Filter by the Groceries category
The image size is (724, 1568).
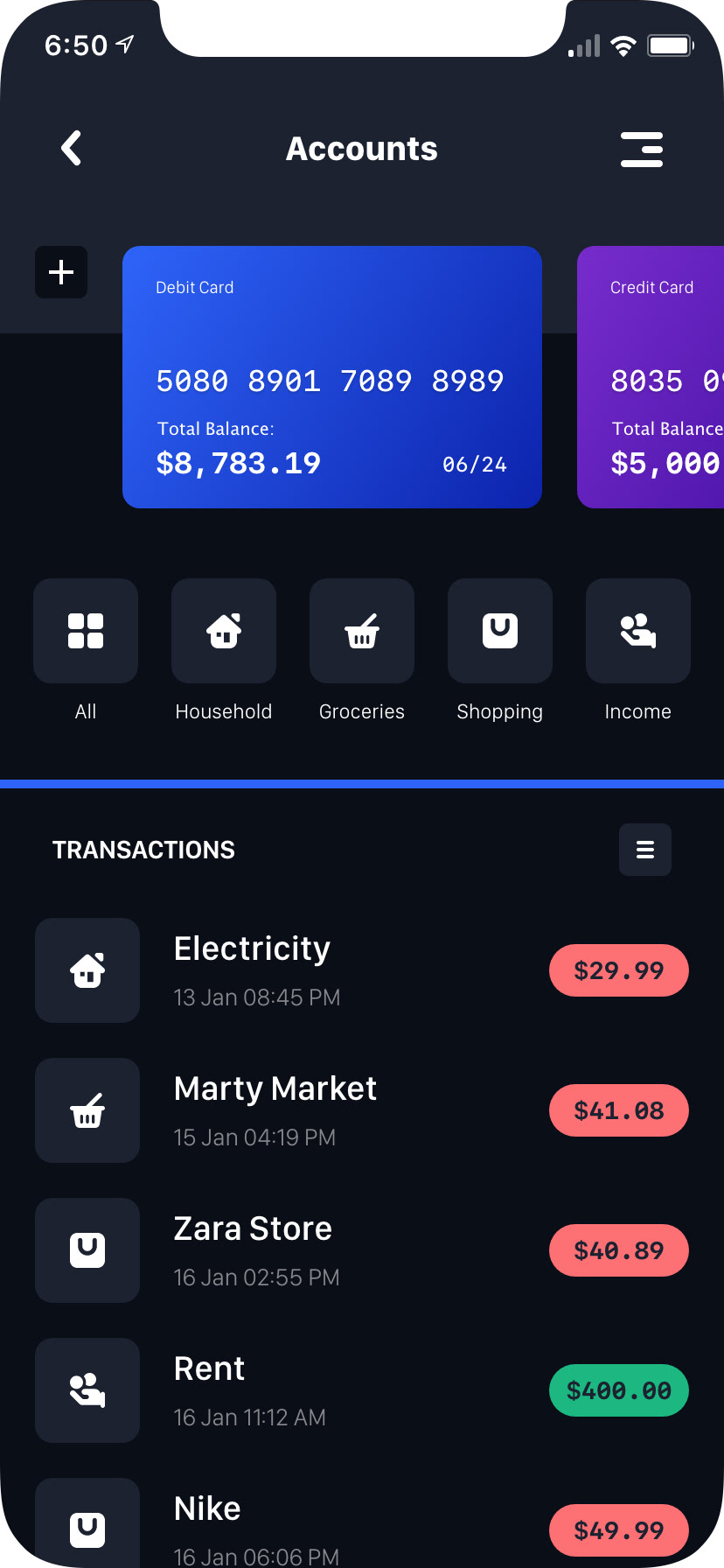click(362, 631)
